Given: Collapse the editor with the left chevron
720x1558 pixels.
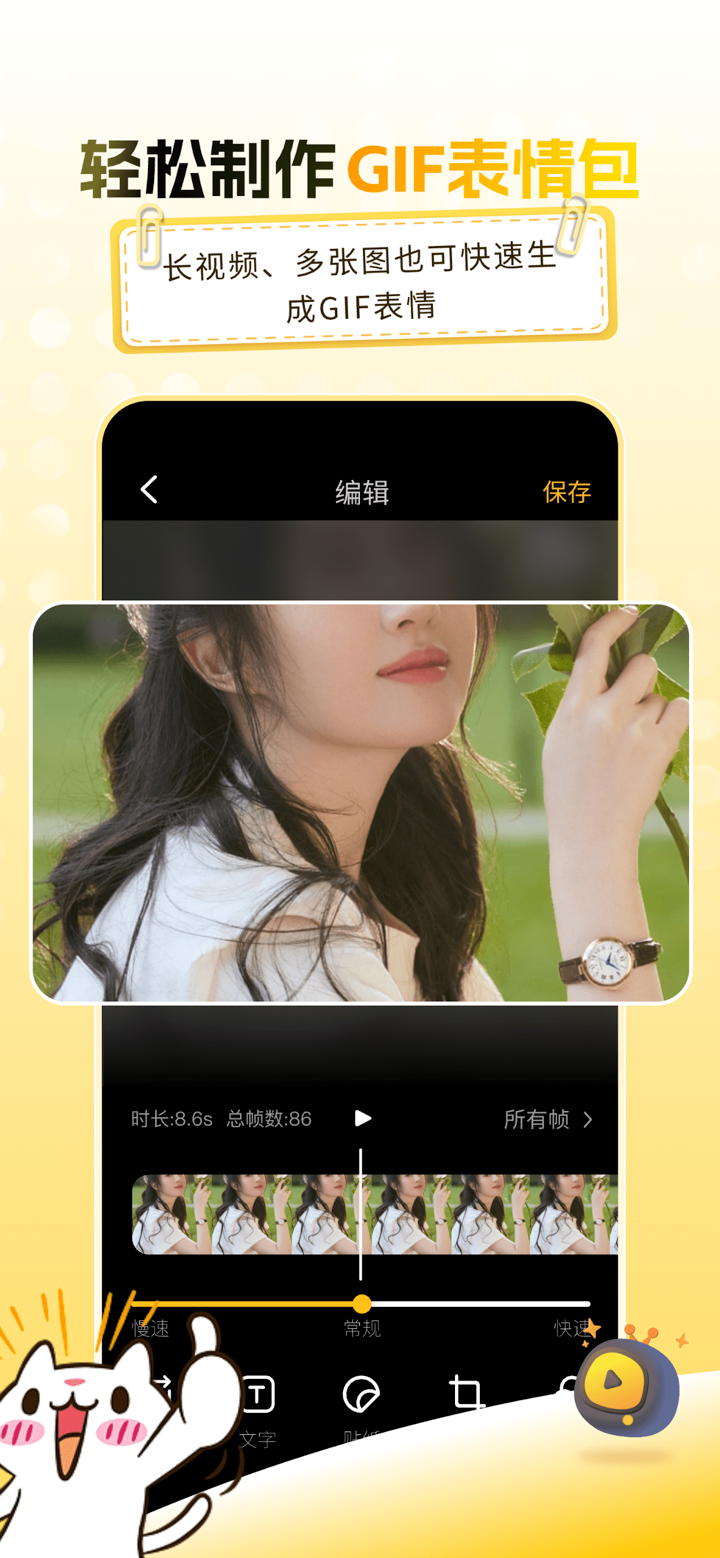Looking at the screenshot, I should [148, 489].
